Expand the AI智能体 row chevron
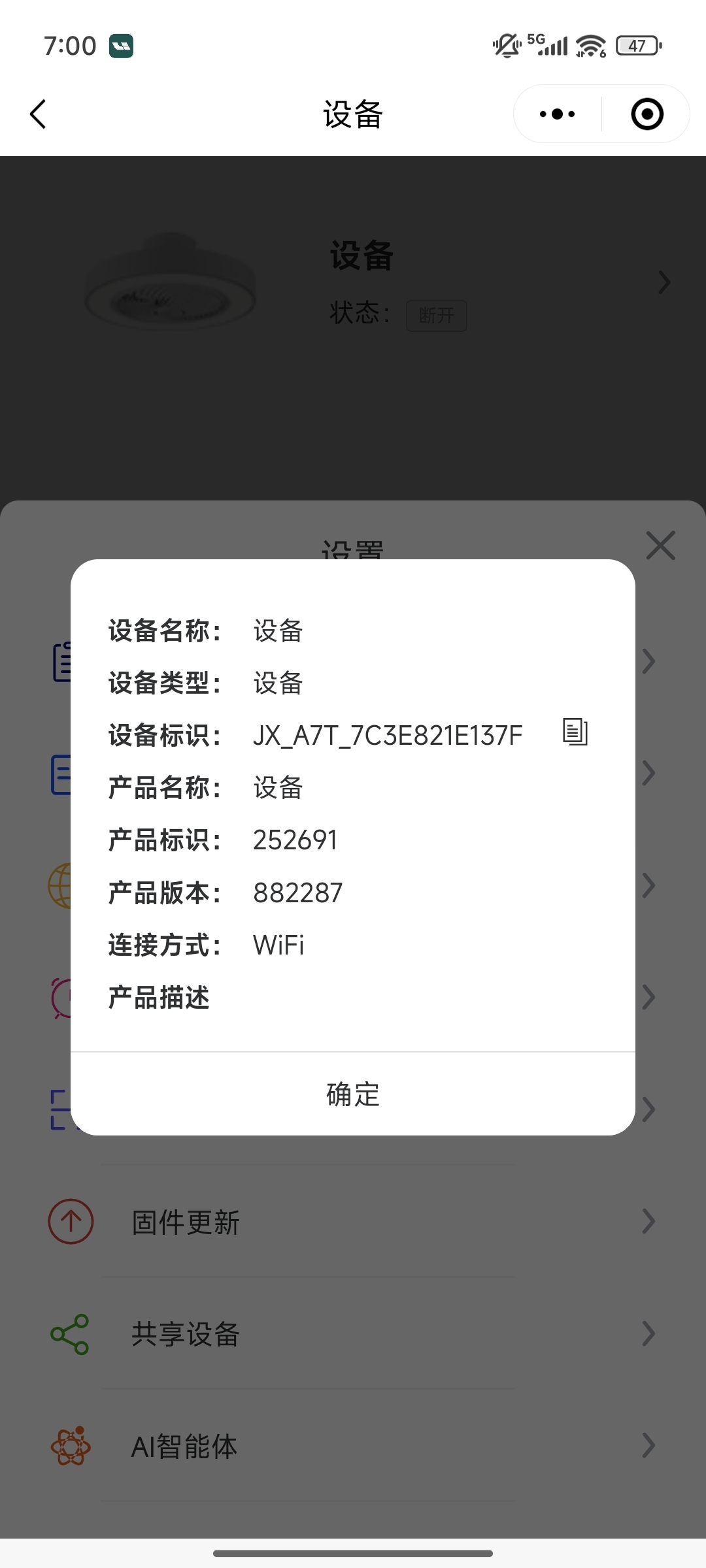This screenshot has width=706, height=1568. click(647, 1445)
